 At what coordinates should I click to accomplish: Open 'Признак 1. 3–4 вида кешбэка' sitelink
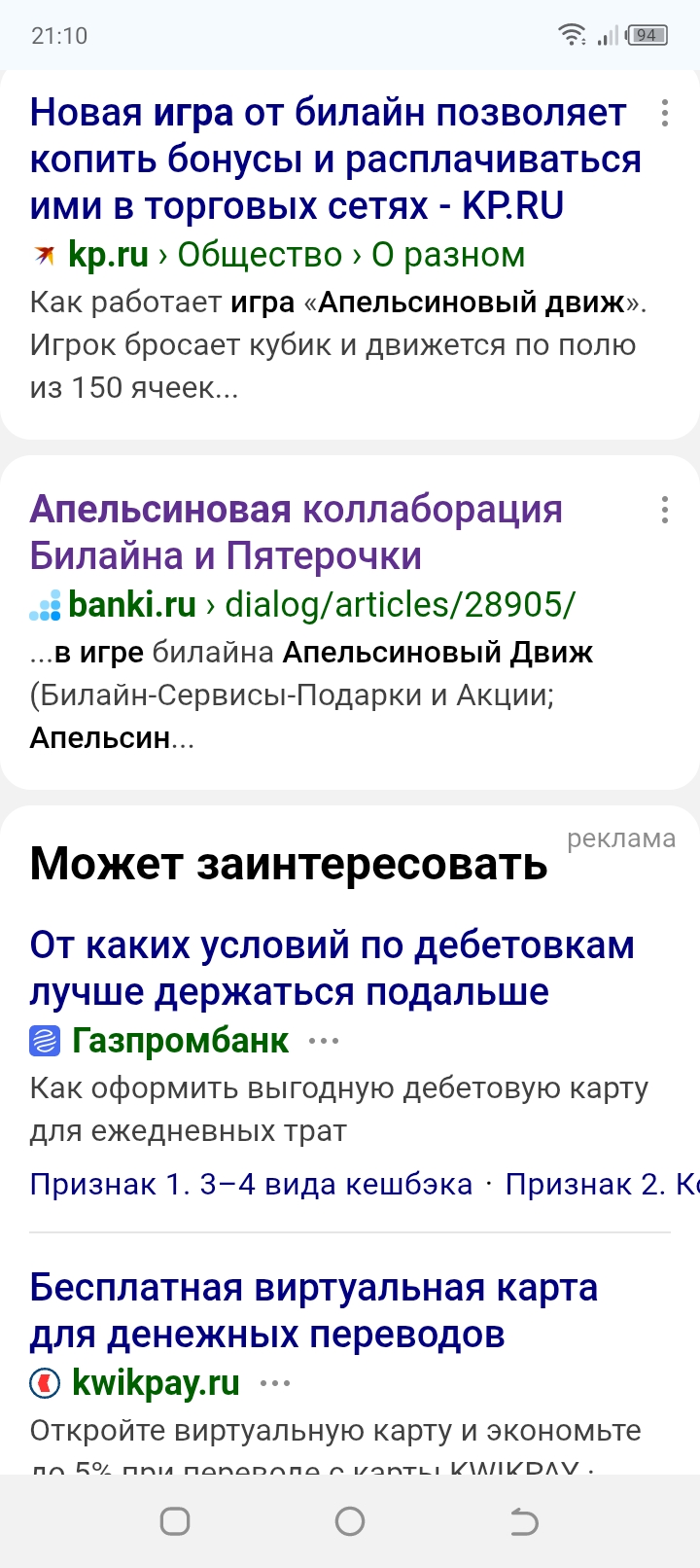[x=251, y=1184]
